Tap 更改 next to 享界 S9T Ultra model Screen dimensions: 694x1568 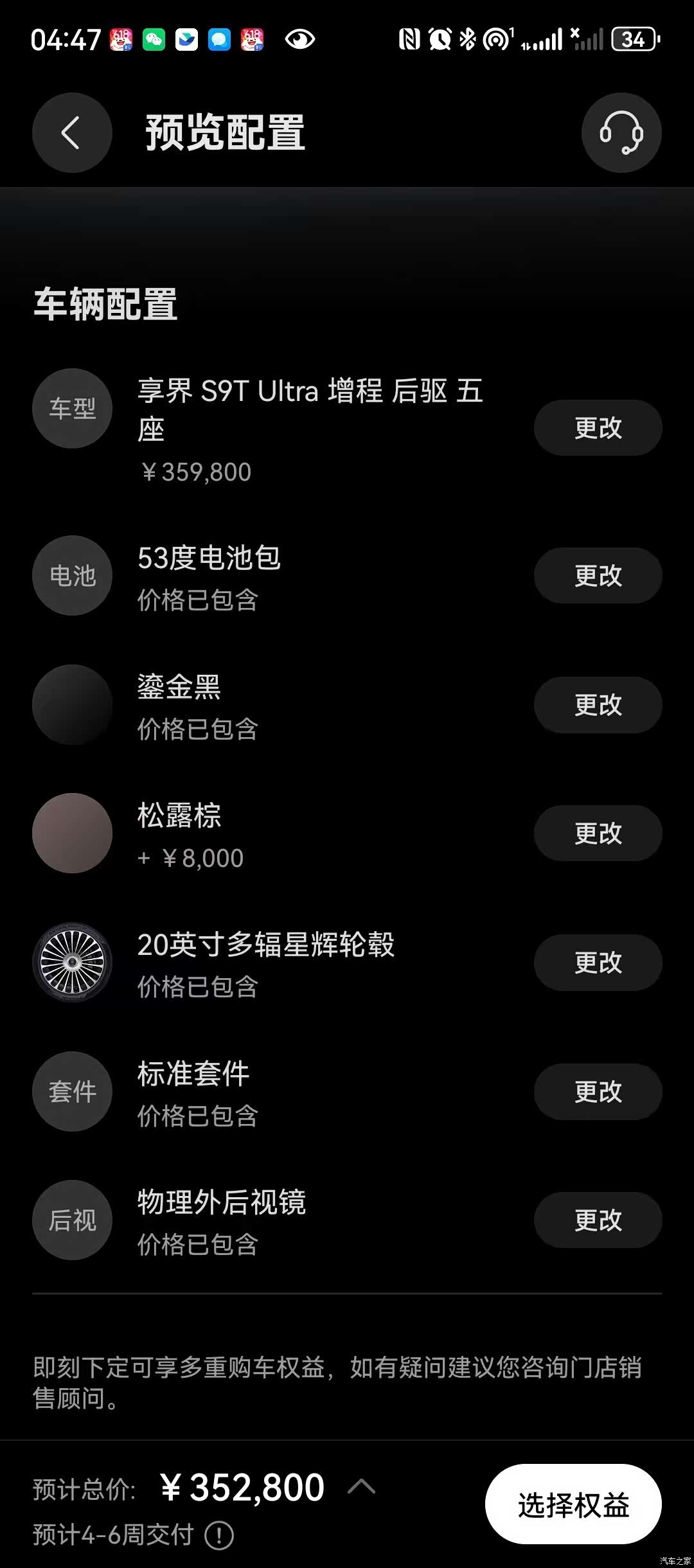(x=598, y=428)
